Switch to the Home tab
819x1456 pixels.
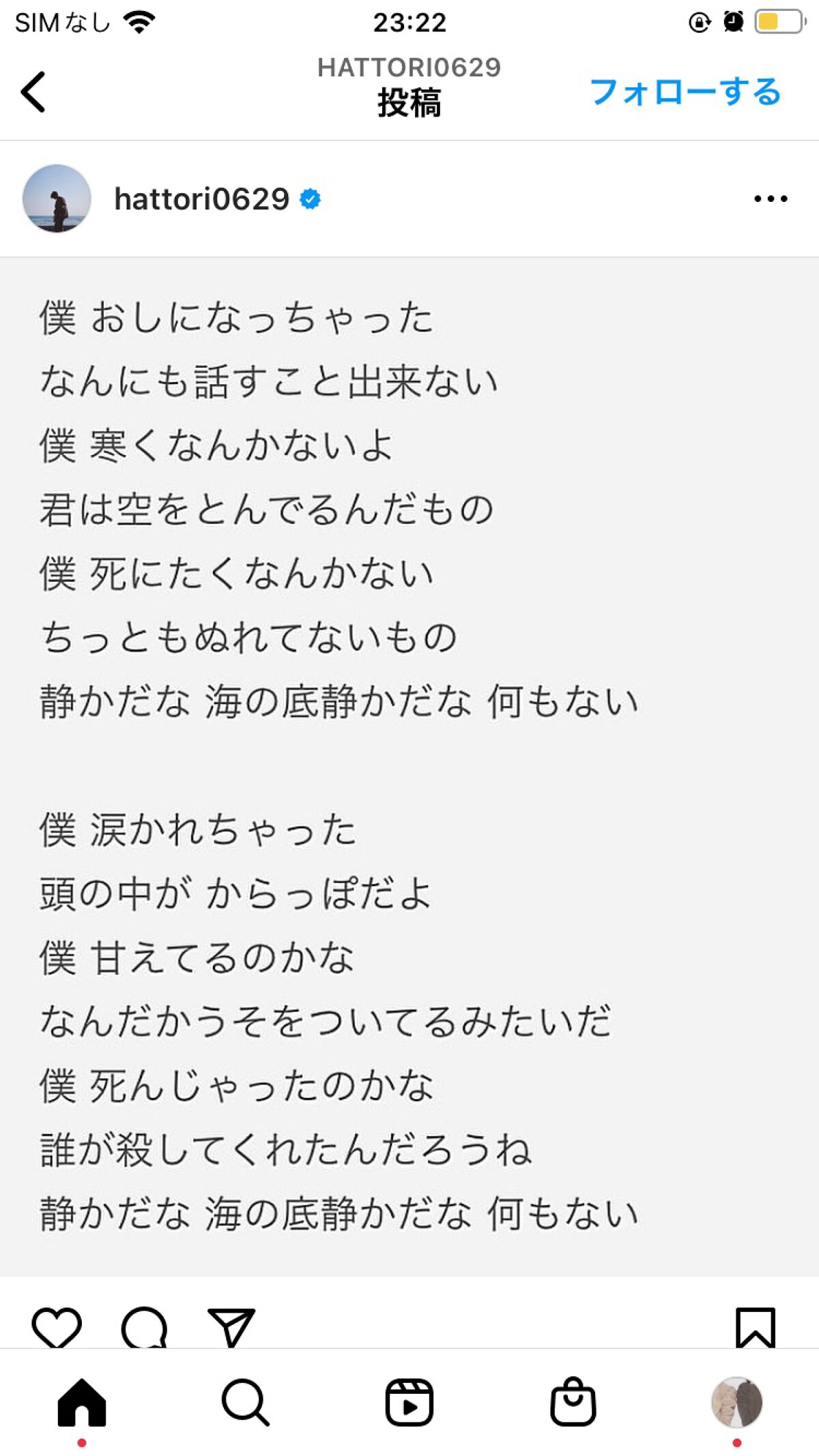coord(82,1403)
